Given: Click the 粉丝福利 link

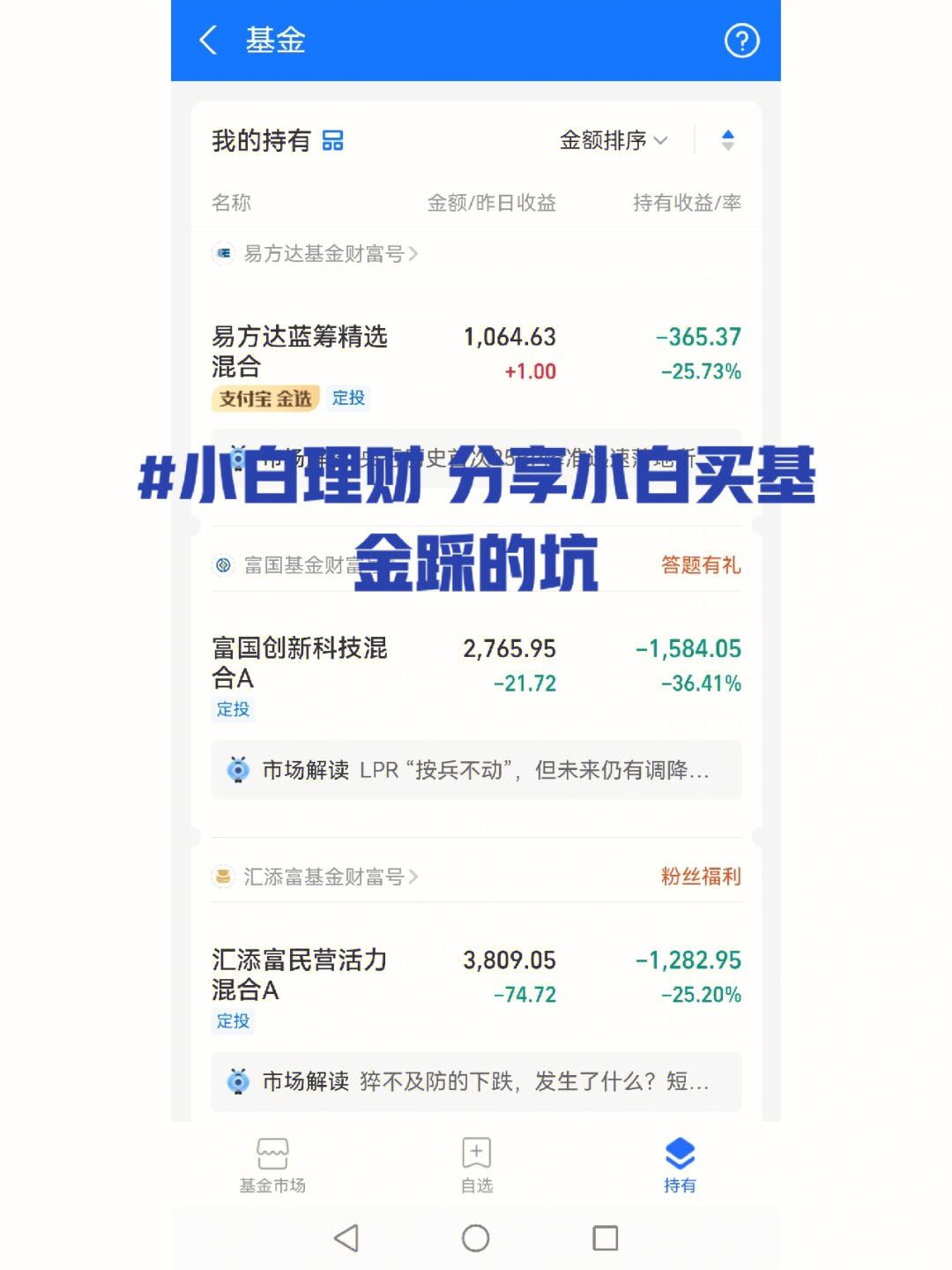Looking at the screenshot, I should point(701,878).
